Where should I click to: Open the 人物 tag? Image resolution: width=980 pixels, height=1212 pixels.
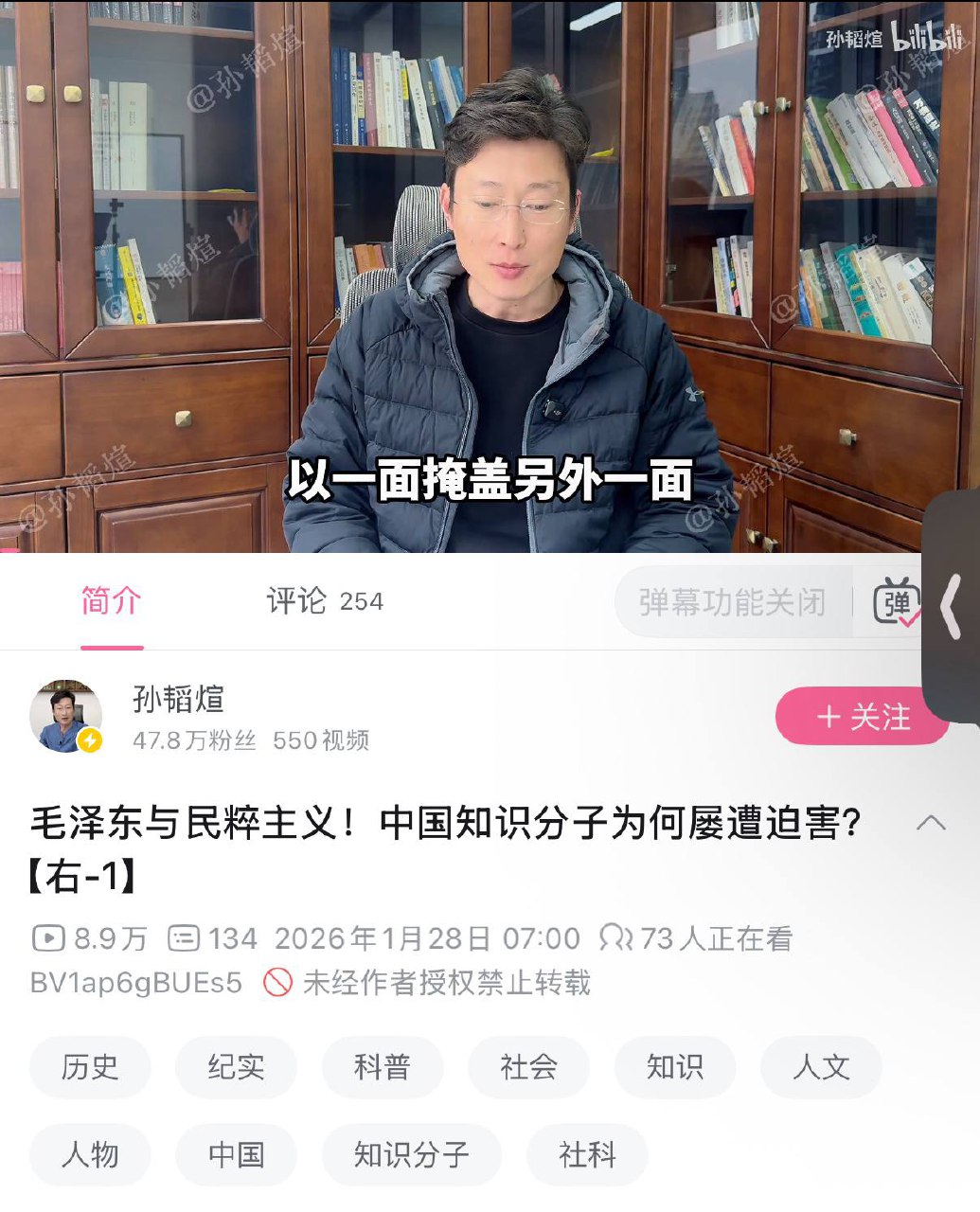[x=90, y=1154]
